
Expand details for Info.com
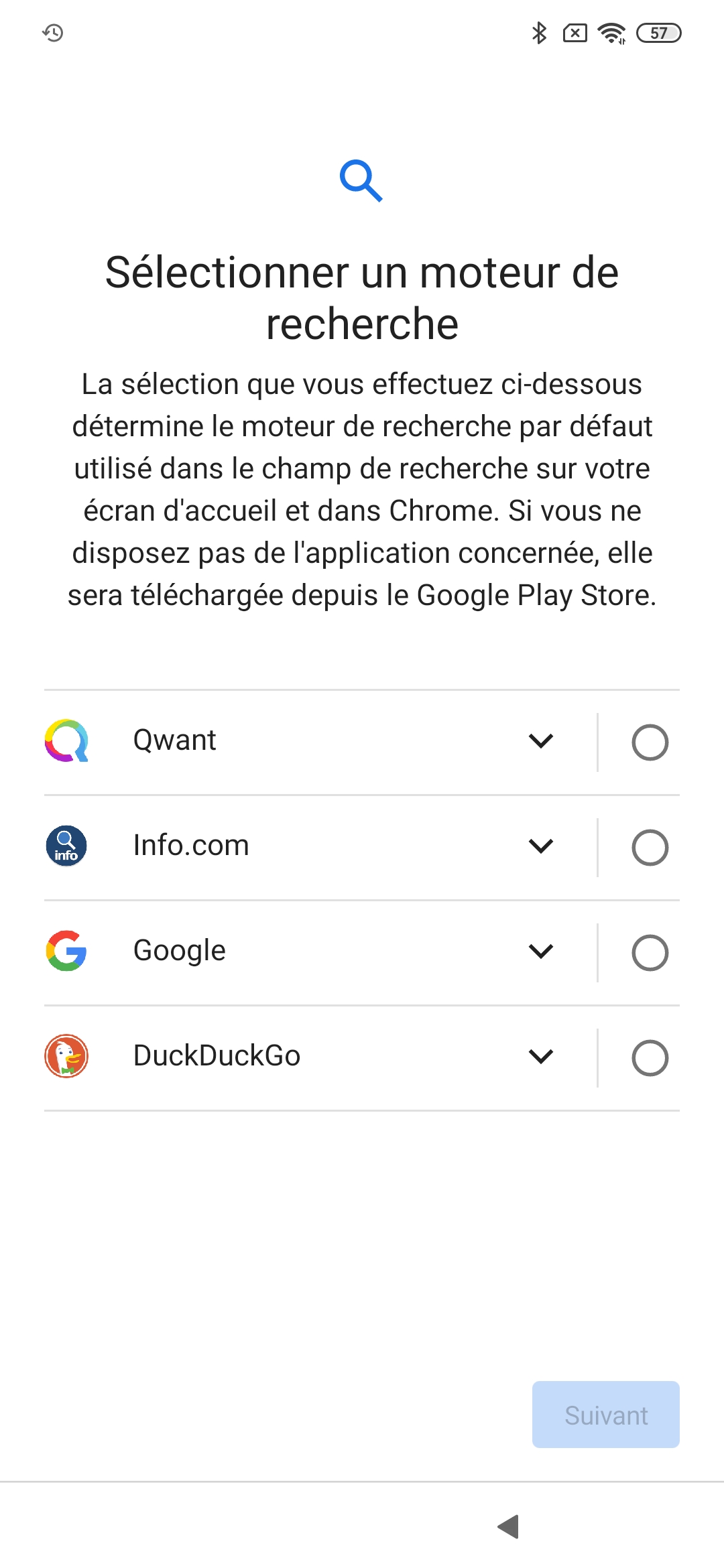tap(541, 846)
